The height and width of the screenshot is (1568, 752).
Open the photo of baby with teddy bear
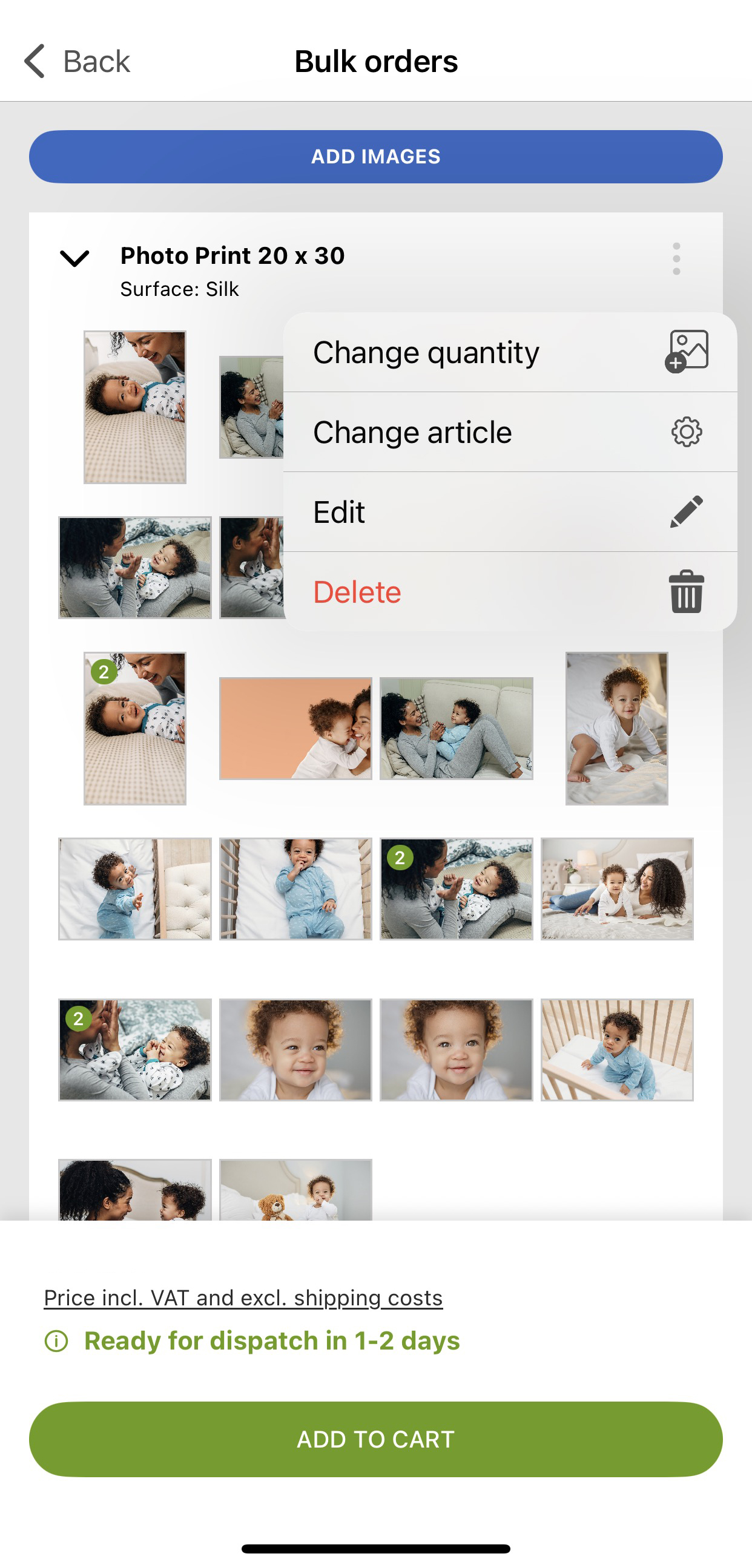point(295,1190)
